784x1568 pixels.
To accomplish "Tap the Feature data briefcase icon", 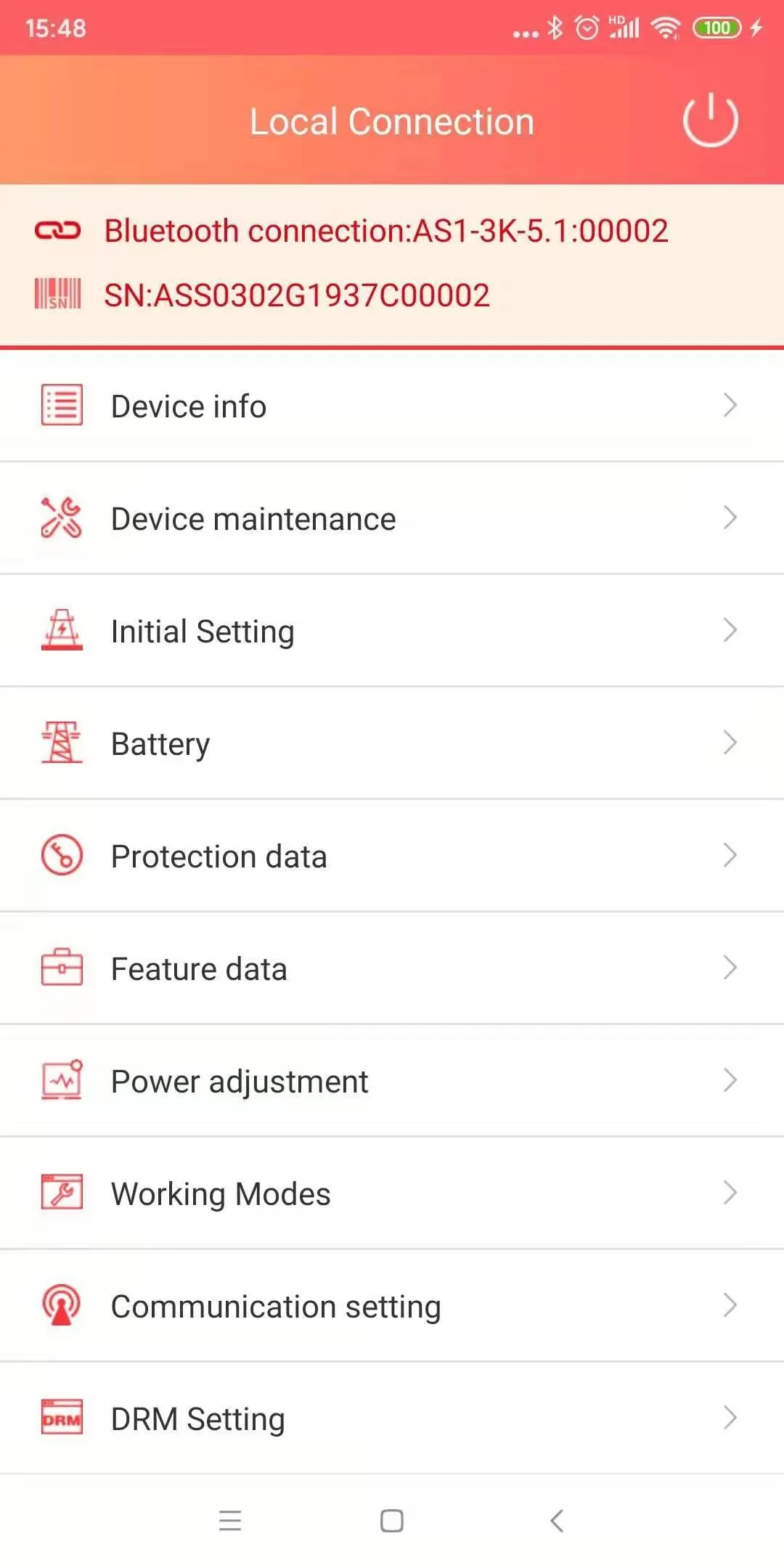I will [x=62, y=968].
